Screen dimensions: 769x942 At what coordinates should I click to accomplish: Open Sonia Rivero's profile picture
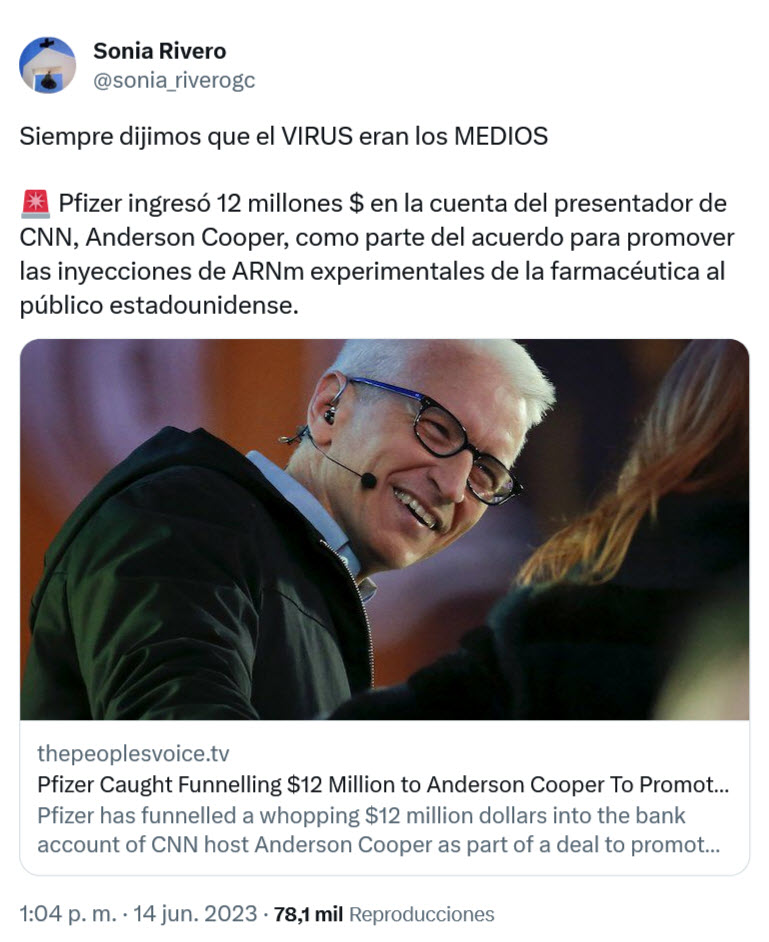click(47, 65)
